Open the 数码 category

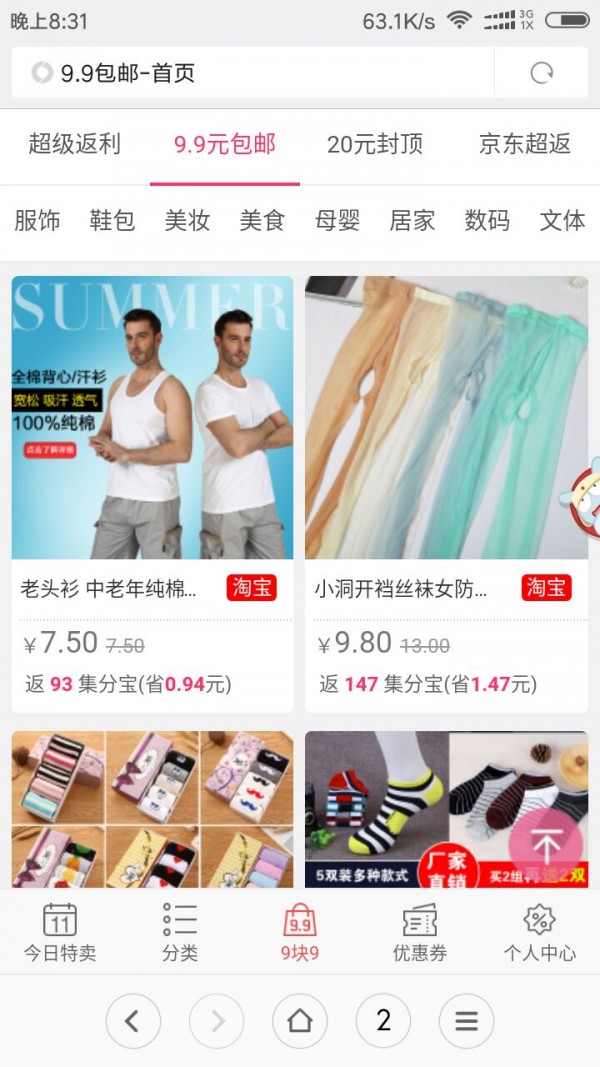click(487, 221)
